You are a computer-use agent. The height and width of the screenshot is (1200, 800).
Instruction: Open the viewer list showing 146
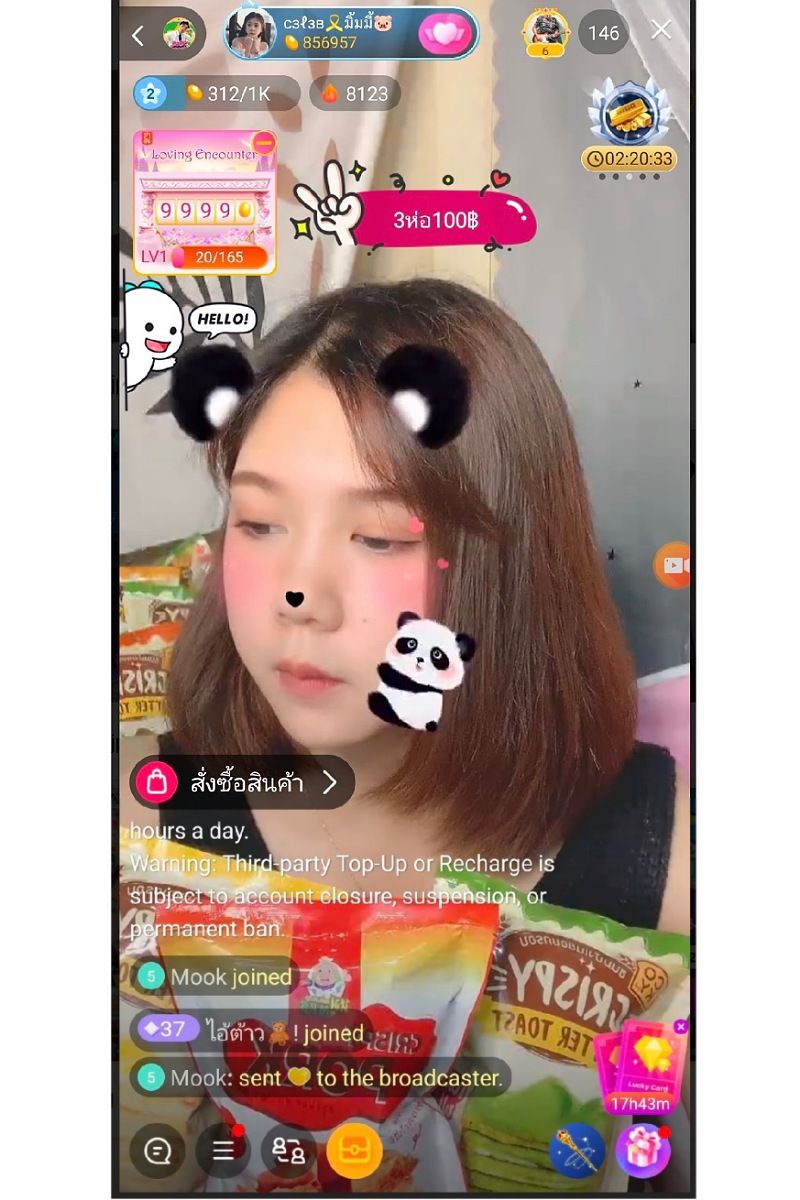point(603,34)
